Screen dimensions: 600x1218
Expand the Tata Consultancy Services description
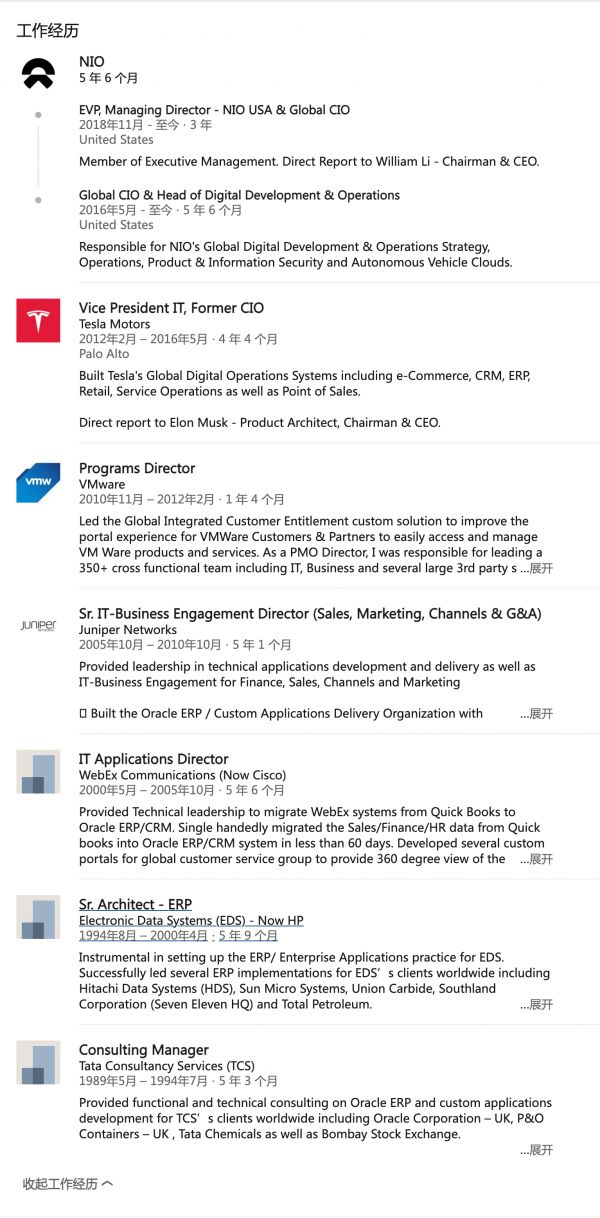[x=536, y=1150]
